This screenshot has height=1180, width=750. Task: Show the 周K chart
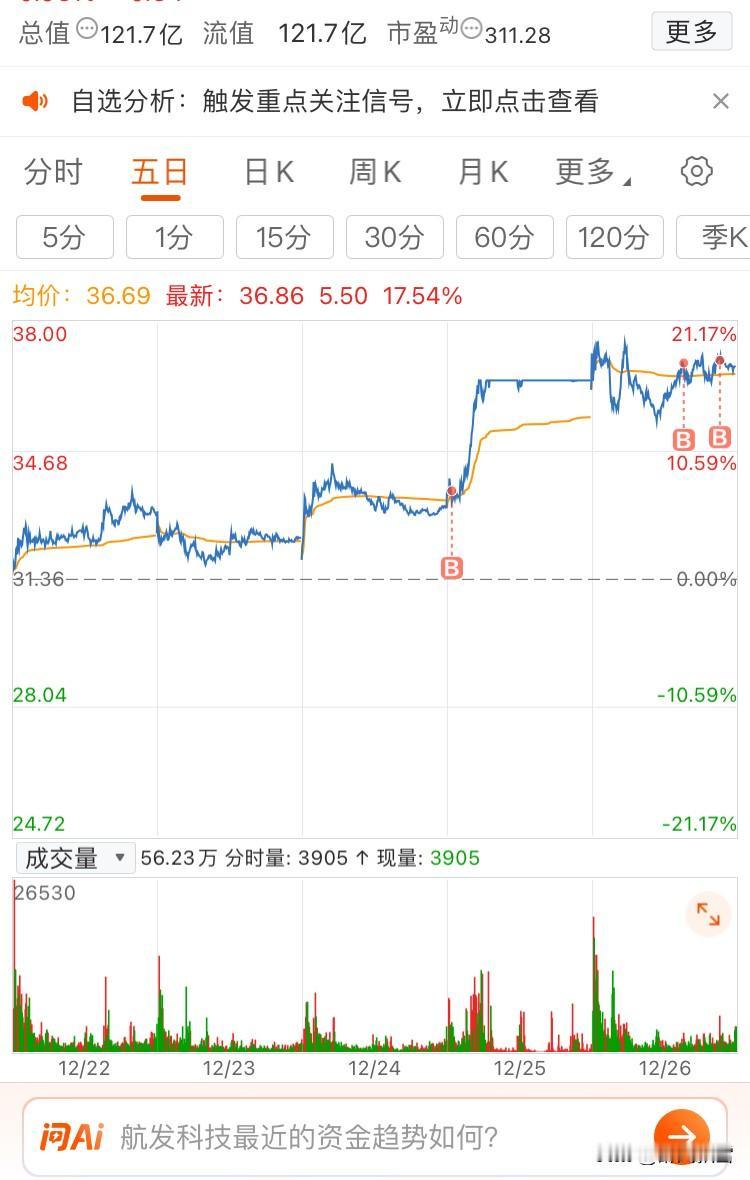click(x=375, y=173)
